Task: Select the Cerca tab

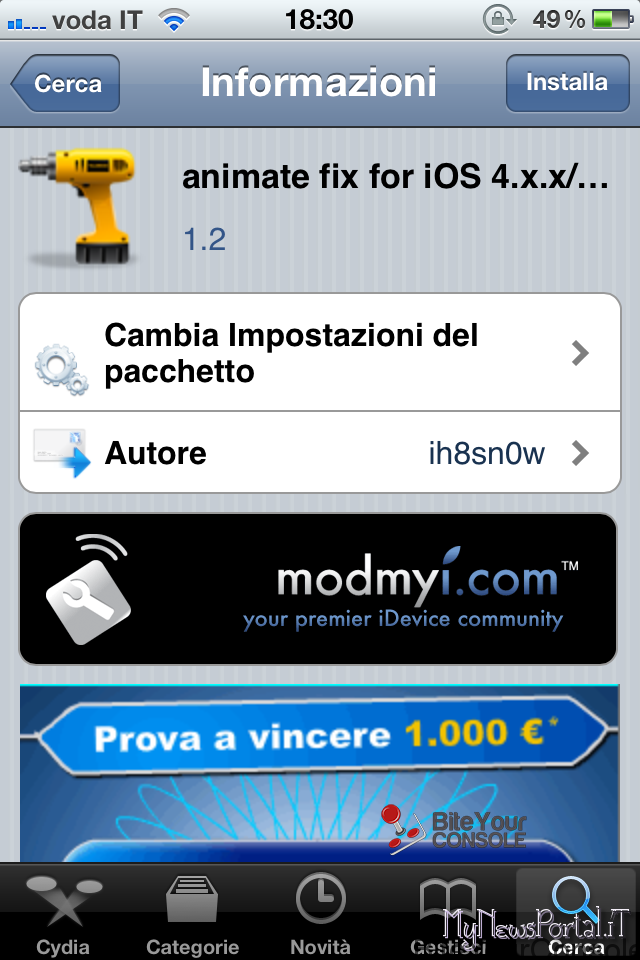Action: tap(575, 912)
